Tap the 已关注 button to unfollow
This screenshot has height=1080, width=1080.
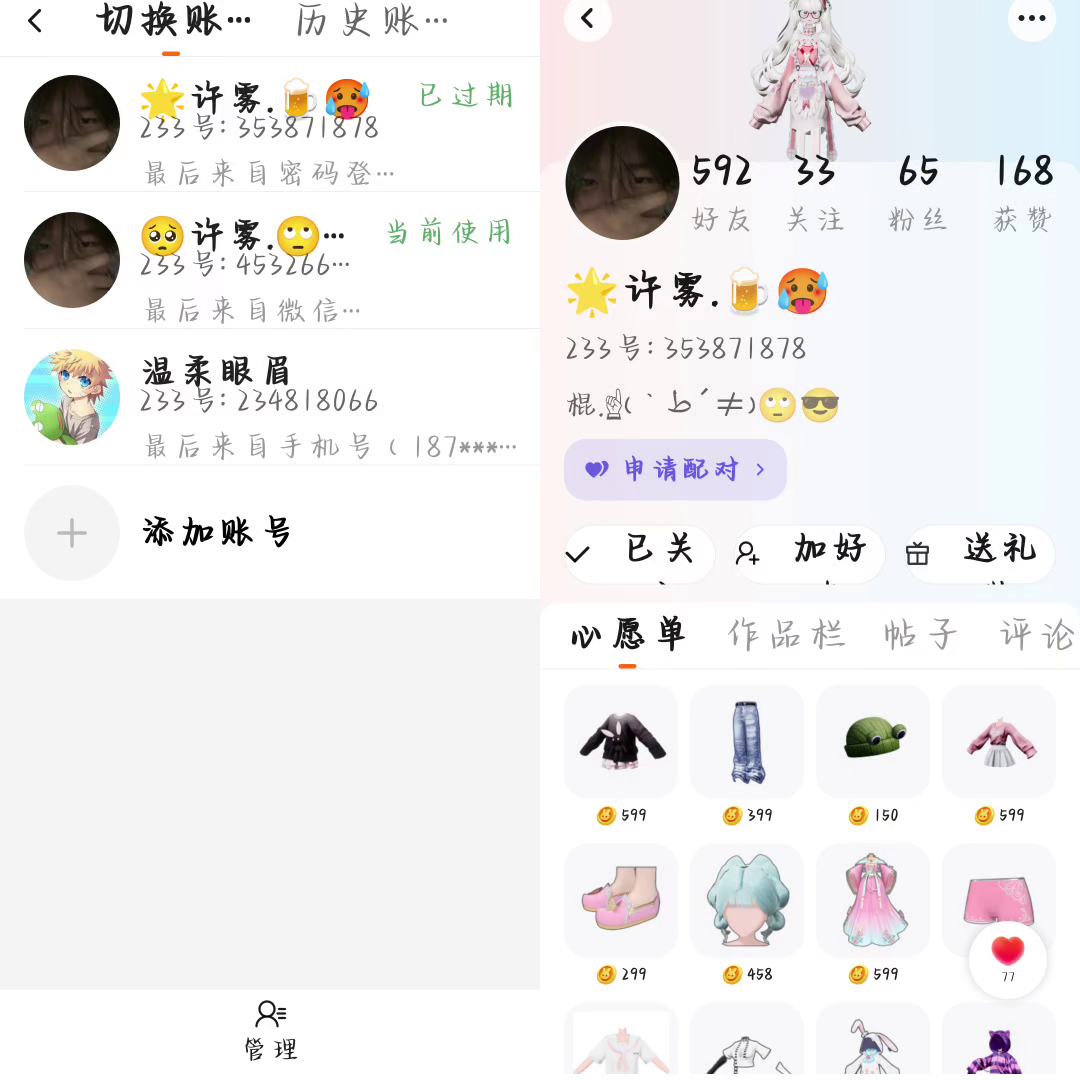tap(640, 554)
